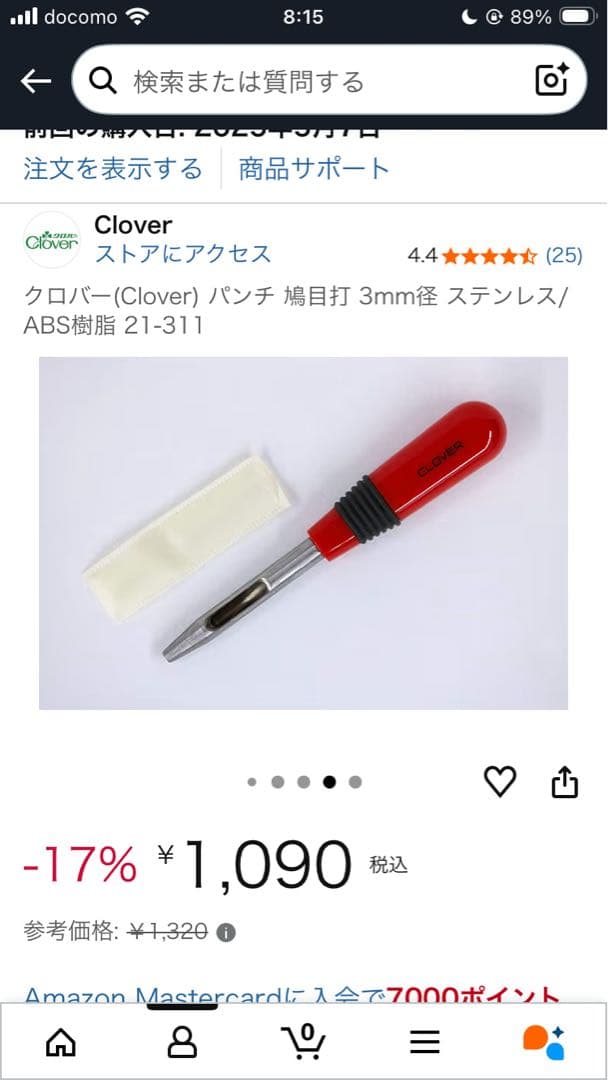
Task: Open the camera lens search
Action: [x=552, y=81]
